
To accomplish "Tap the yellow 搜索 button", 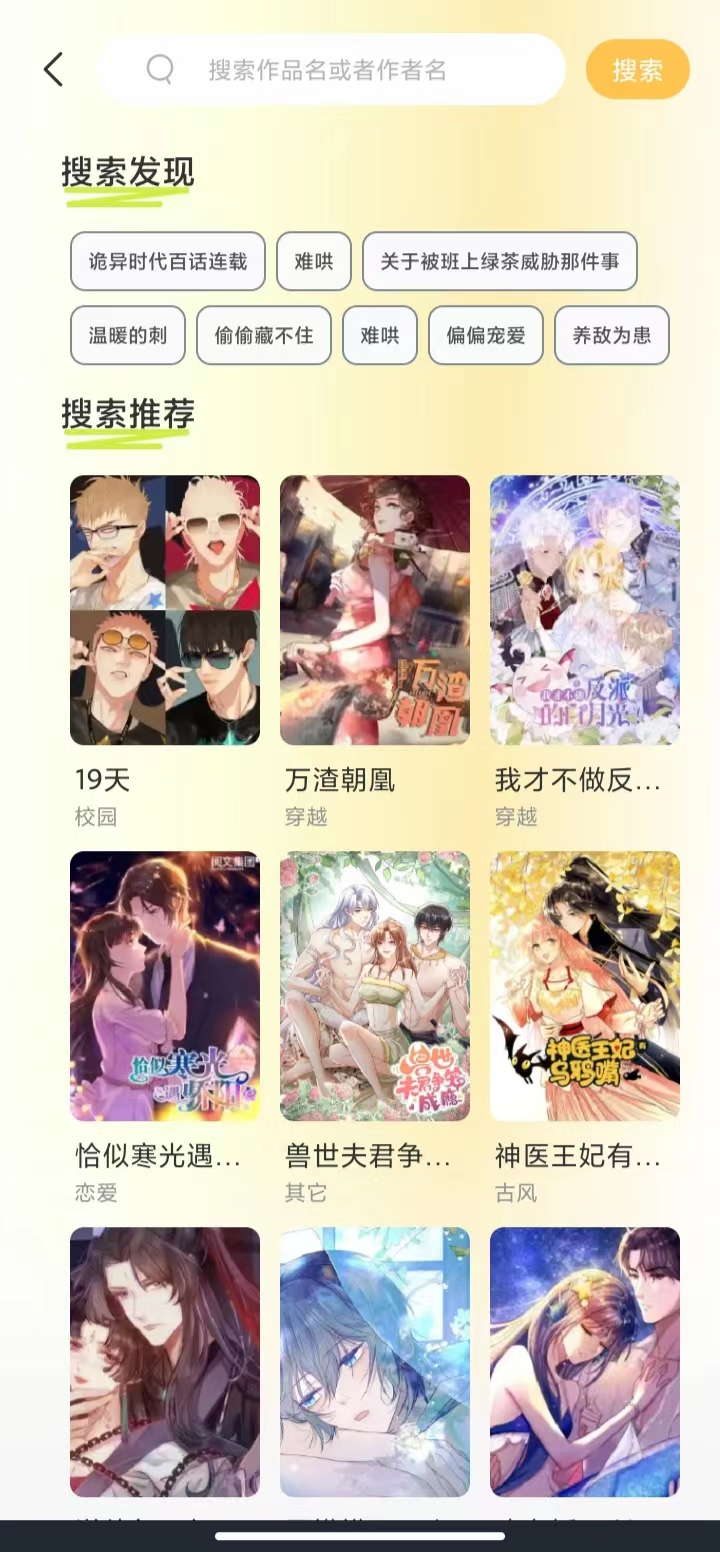I will point(637,70).
